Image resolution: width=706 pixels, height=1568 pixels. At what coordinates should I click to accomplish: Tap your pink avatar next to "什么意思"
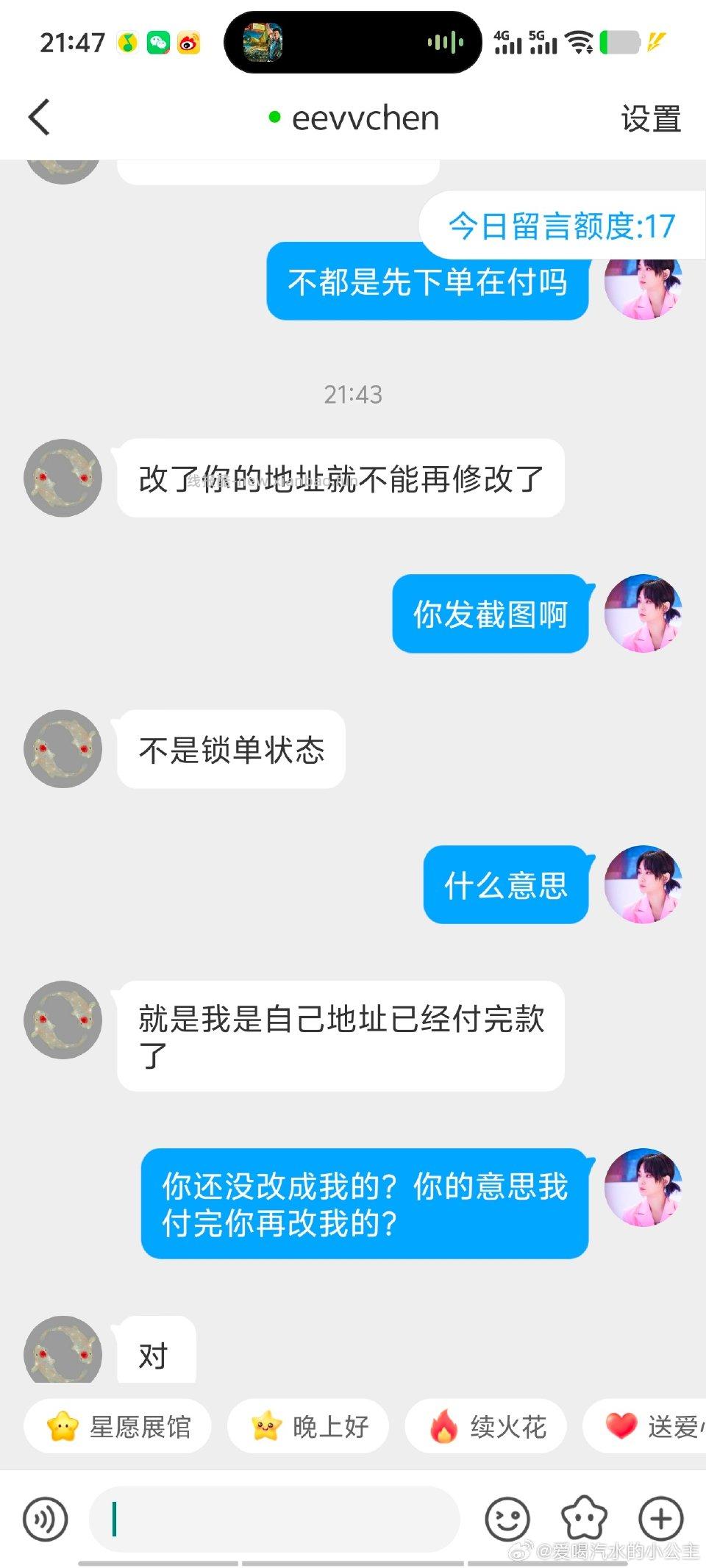click(x=643, y=885)
